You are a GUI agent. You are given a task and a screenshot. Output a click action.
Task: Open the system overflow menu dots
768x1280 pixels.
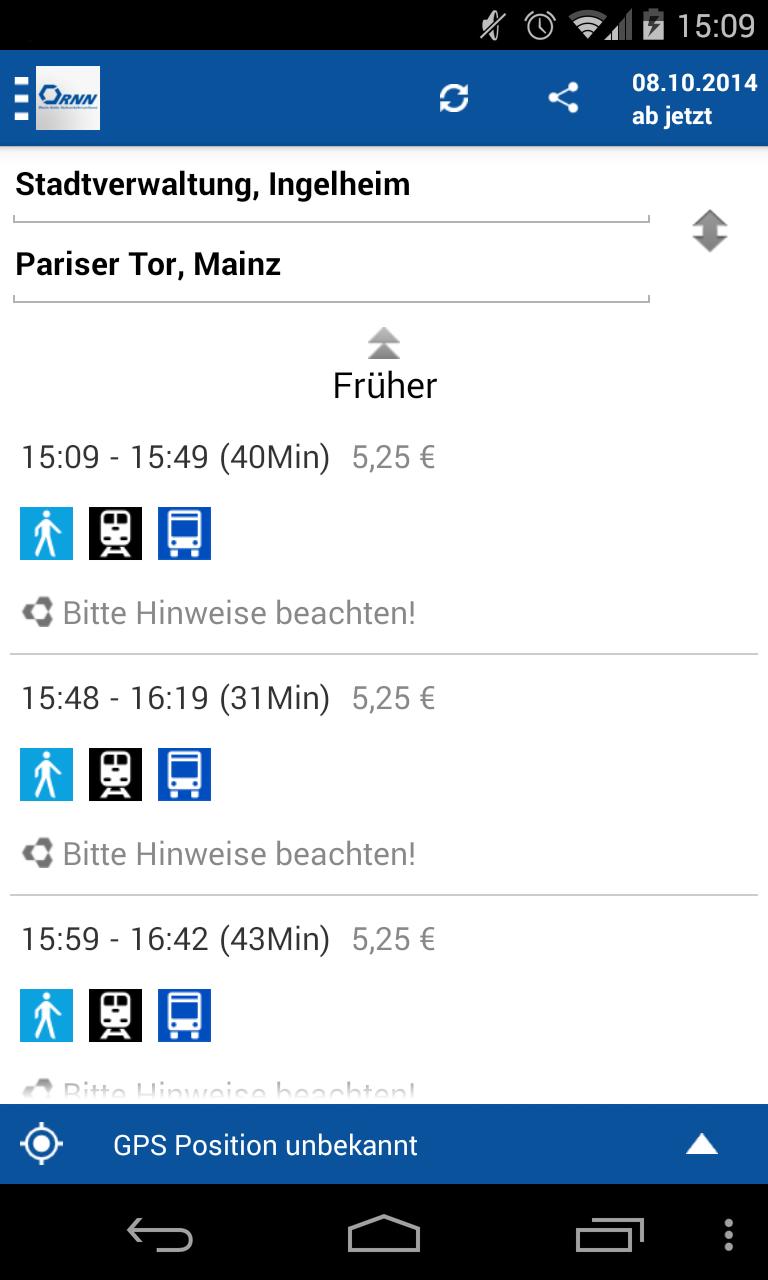[728, 1235]
